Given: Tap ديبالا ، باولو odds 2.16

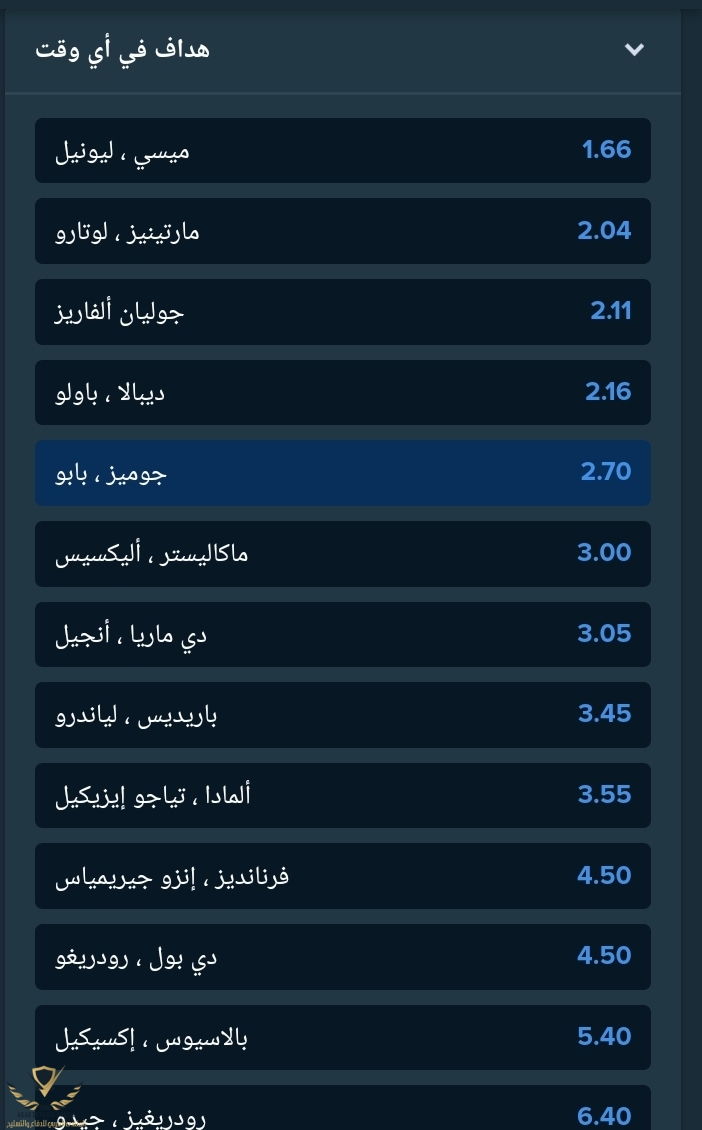Looking at the screenshot, I should [x=343, y=392].
